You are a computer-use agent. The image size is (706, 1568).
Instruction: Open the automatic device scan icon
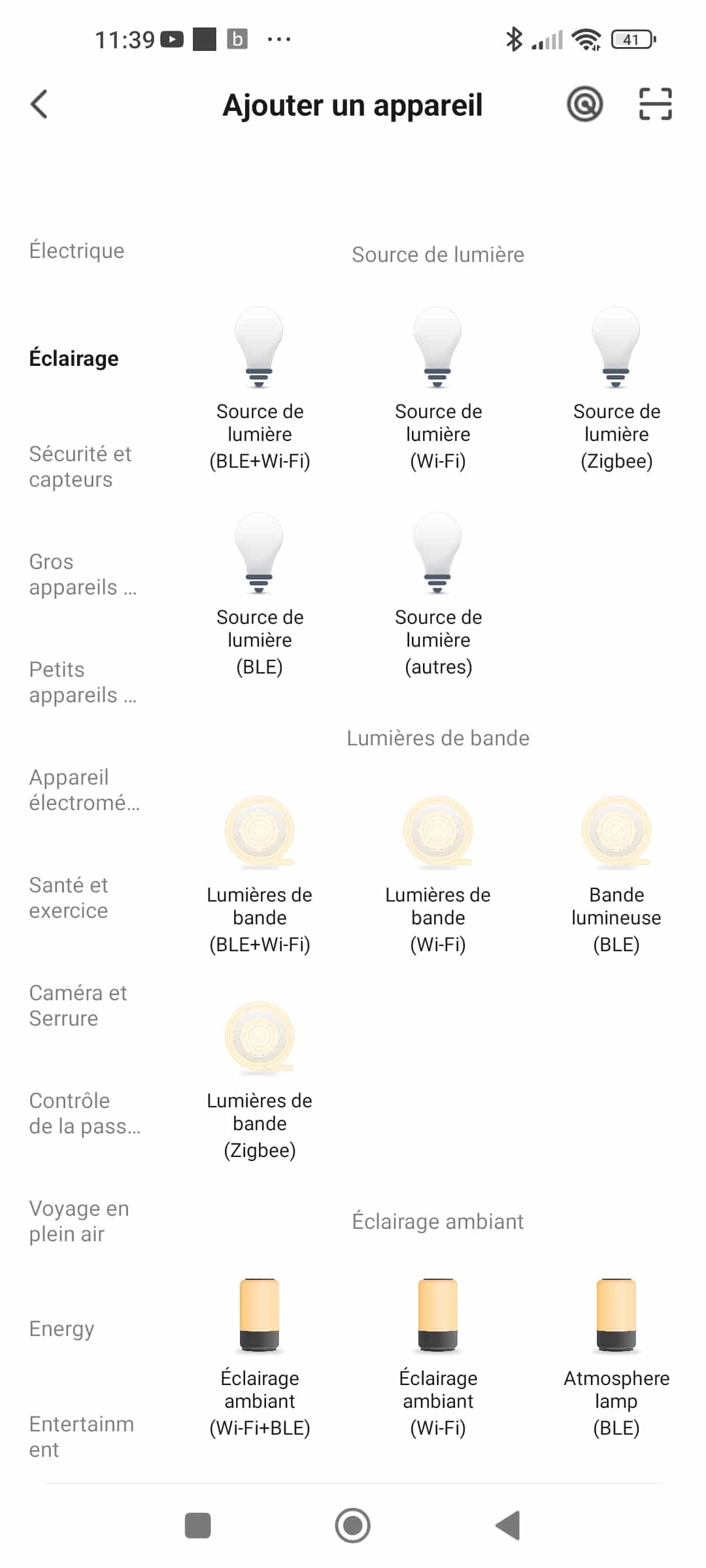coord(584,105)
